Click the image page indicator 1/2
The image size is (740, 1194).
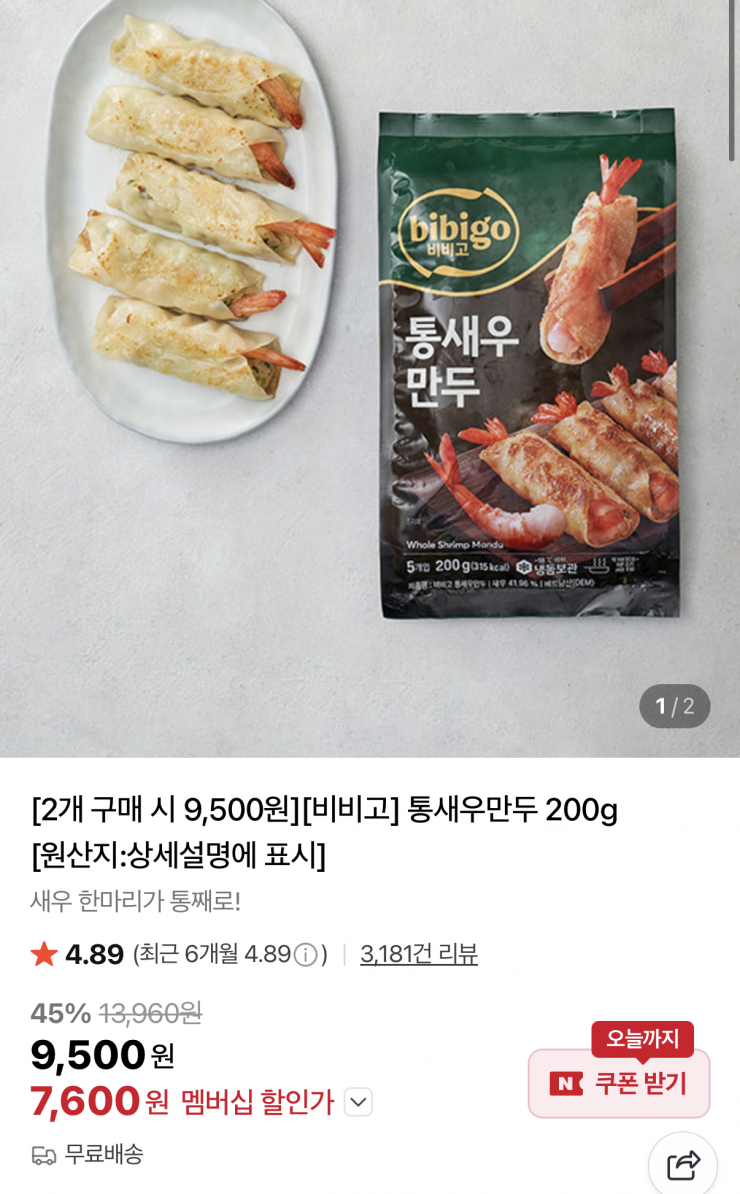[x=675, y=706]
